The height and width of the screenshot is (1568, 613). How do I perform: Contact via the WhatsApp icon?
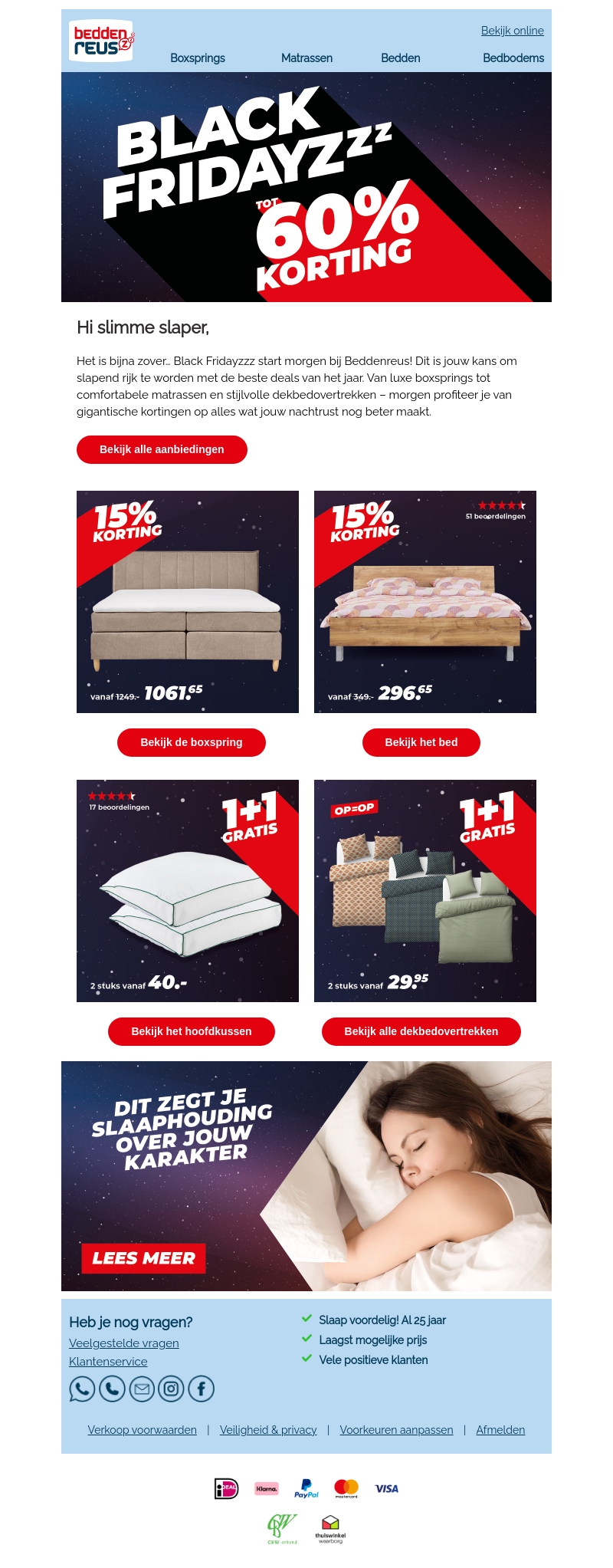82,1389
